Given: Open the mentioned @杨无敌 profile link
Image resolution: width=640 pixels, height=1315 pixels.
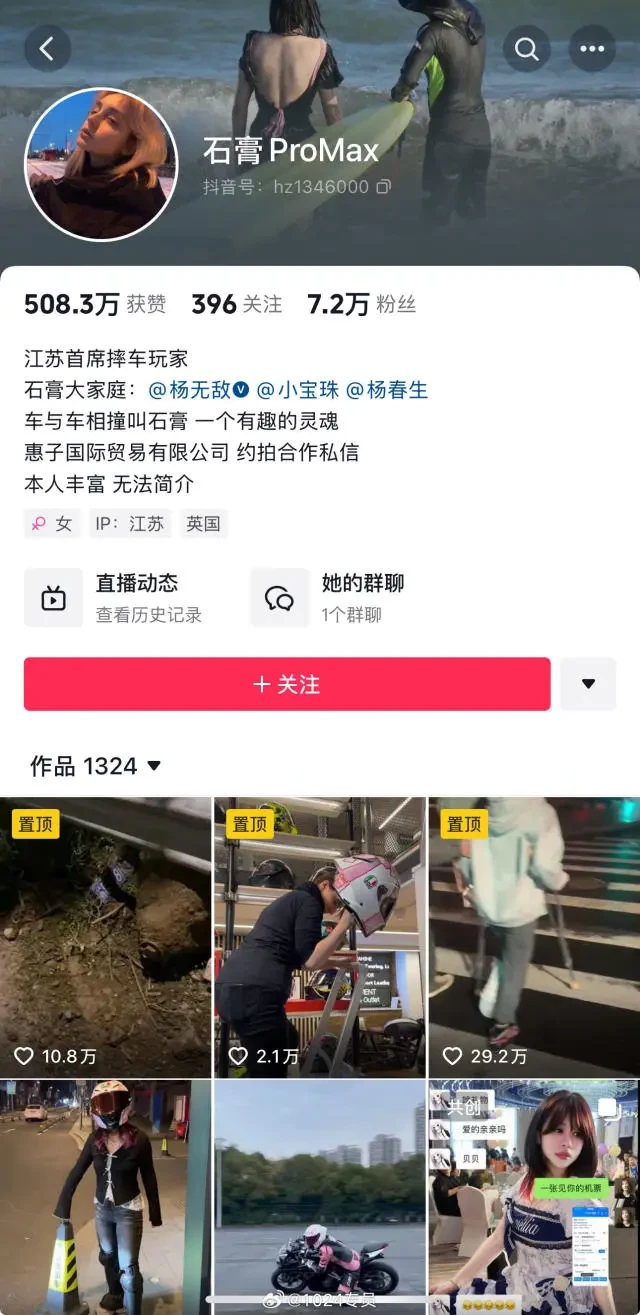Looking at the screenshot, I should (x=196, y=390).
